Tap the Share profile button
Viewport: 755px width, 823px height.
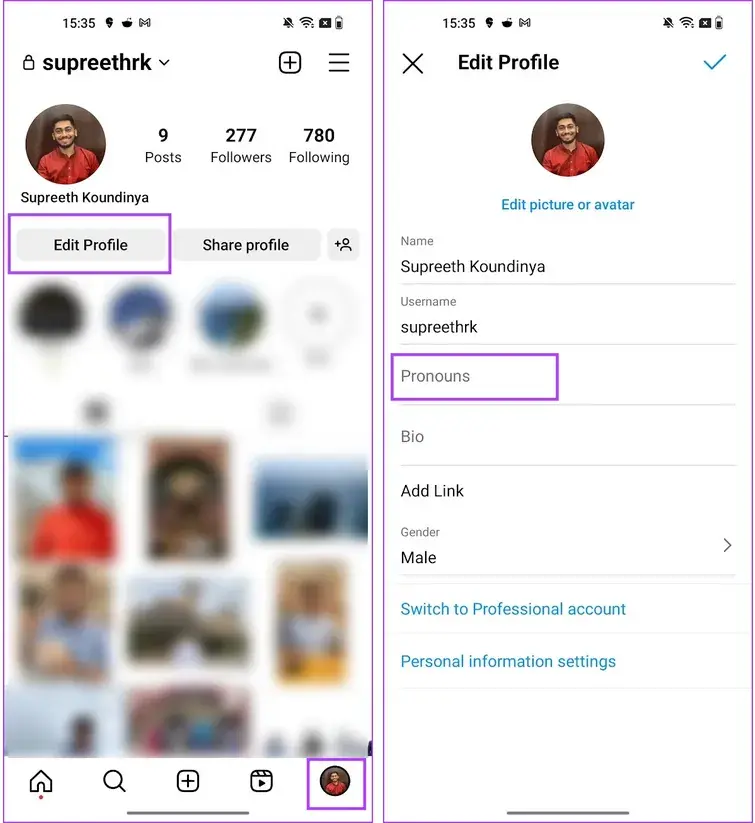click(245, 245)
